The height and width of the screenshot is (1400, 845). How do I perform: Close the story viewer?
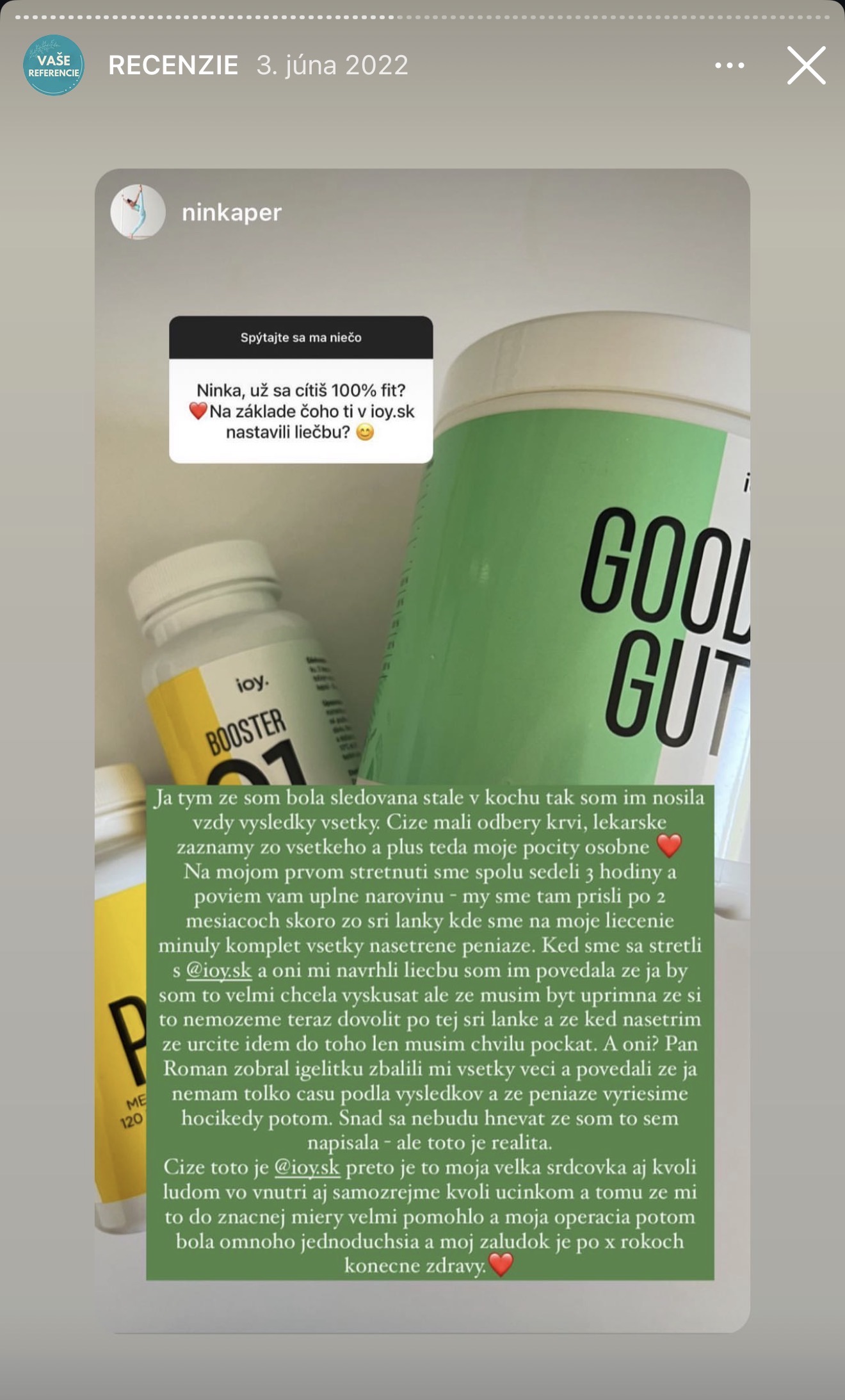pyautogui.click(x=806, y=65)
